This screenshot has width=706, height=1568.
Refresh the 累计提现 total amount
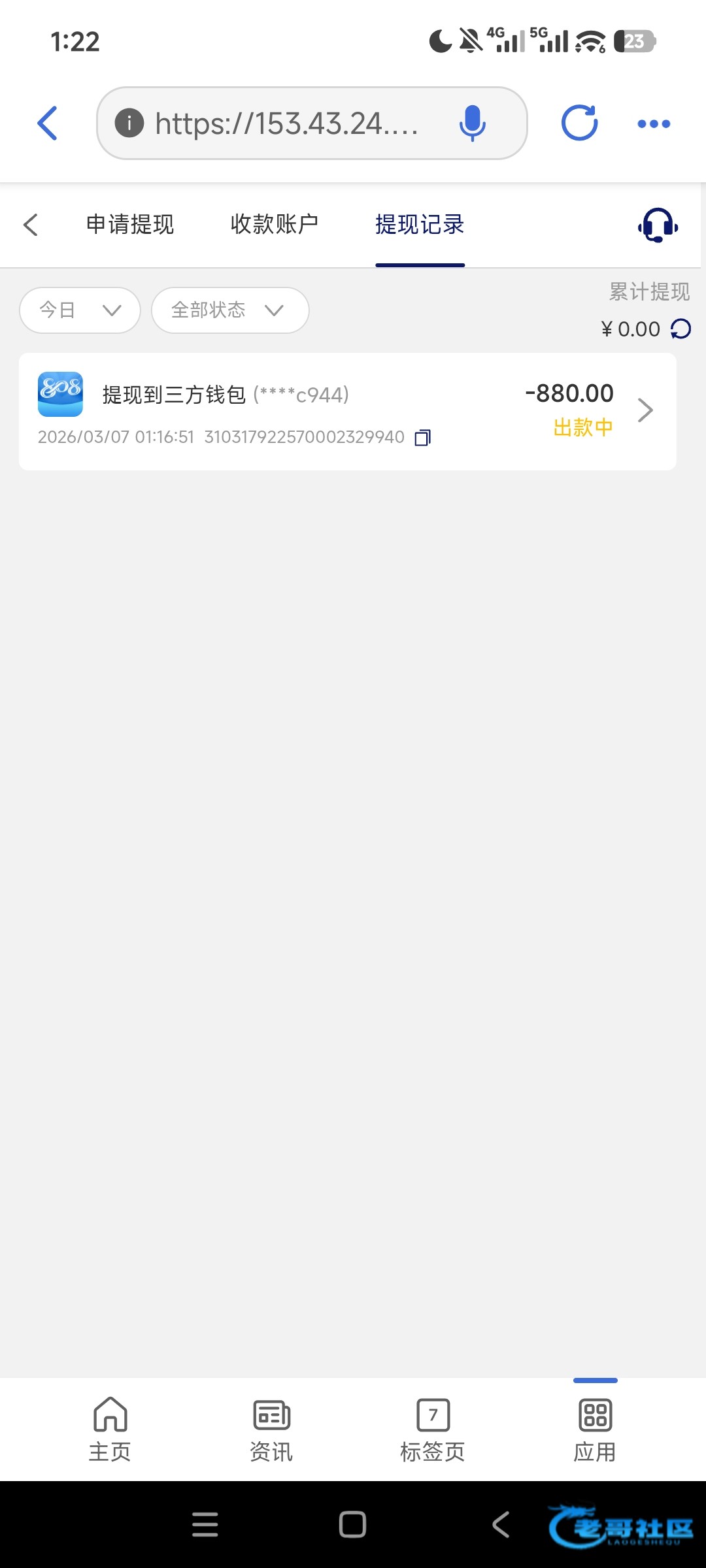(x=681, y=329)
